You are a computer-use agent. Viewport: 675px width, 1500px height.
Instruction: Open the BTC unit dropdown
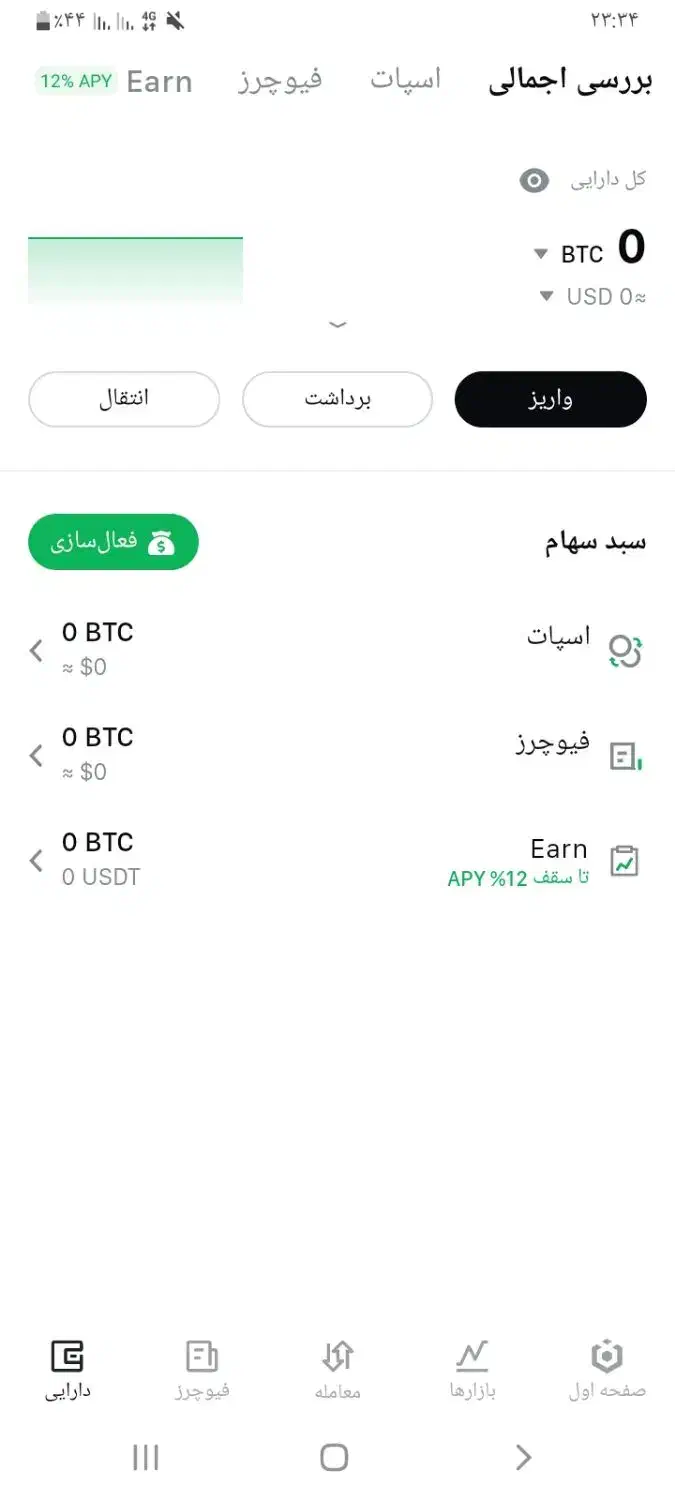coord(570,254)
